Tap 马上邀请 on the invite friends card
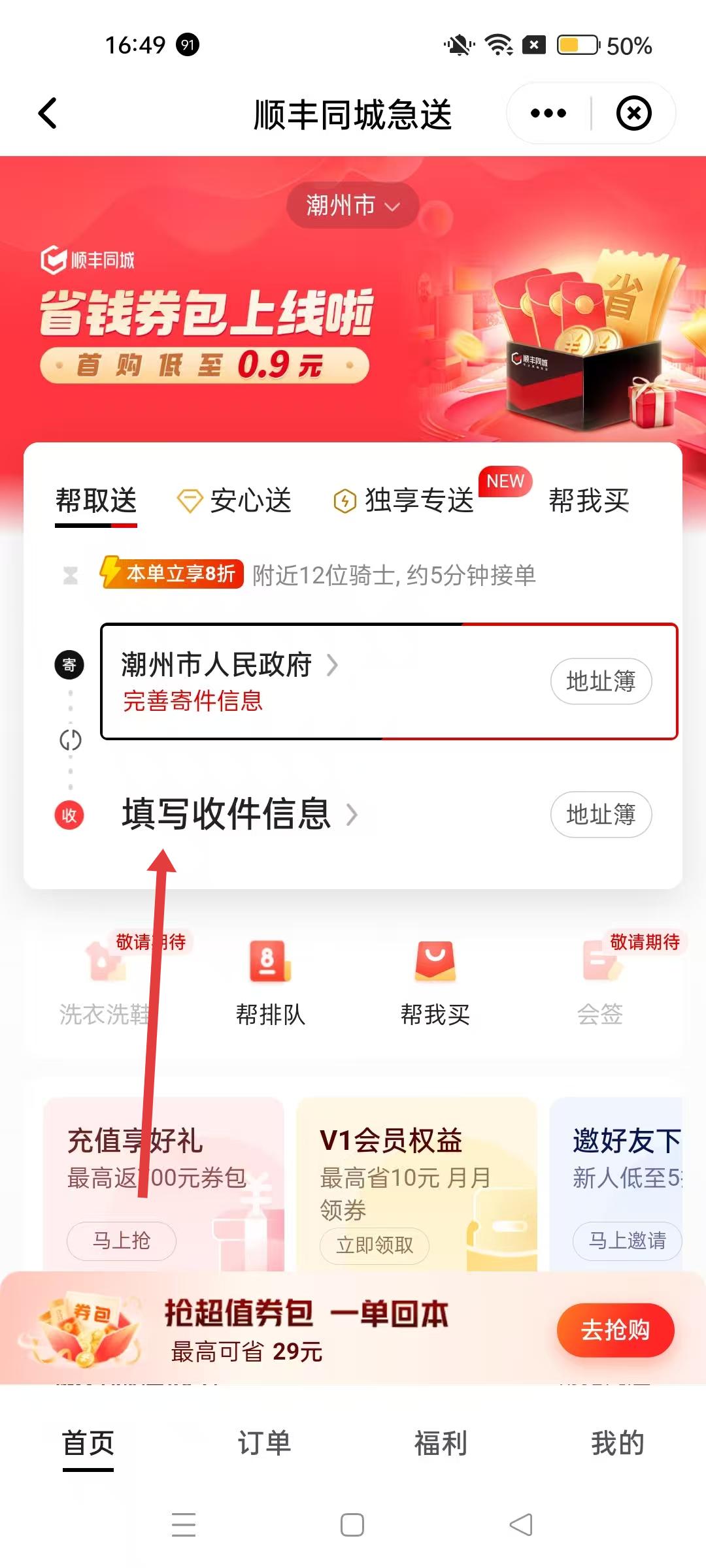Image resolution: width=706 pixels, height=1568 pixels. pyautogui.click(x=626, y=1241)
